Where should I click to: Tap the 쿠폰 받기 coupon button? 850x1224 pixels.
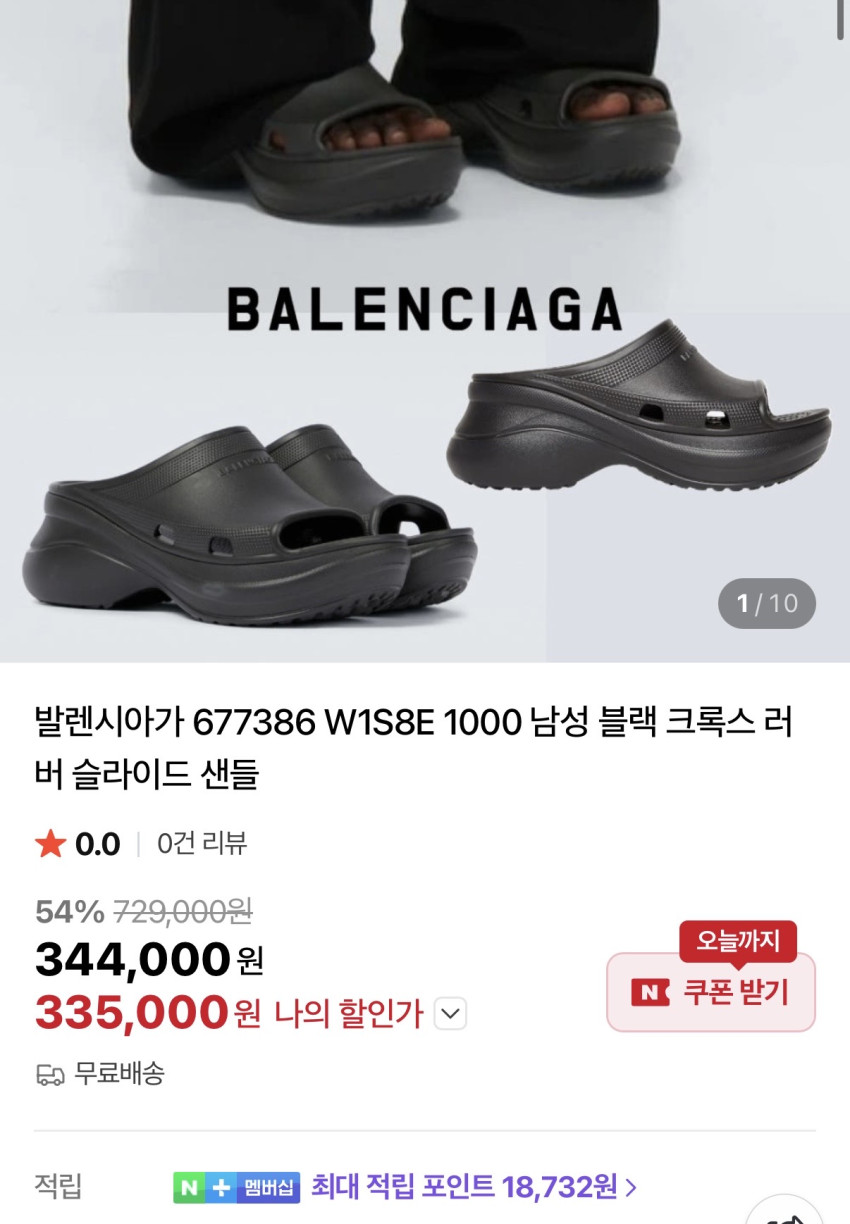click(711, 991)
